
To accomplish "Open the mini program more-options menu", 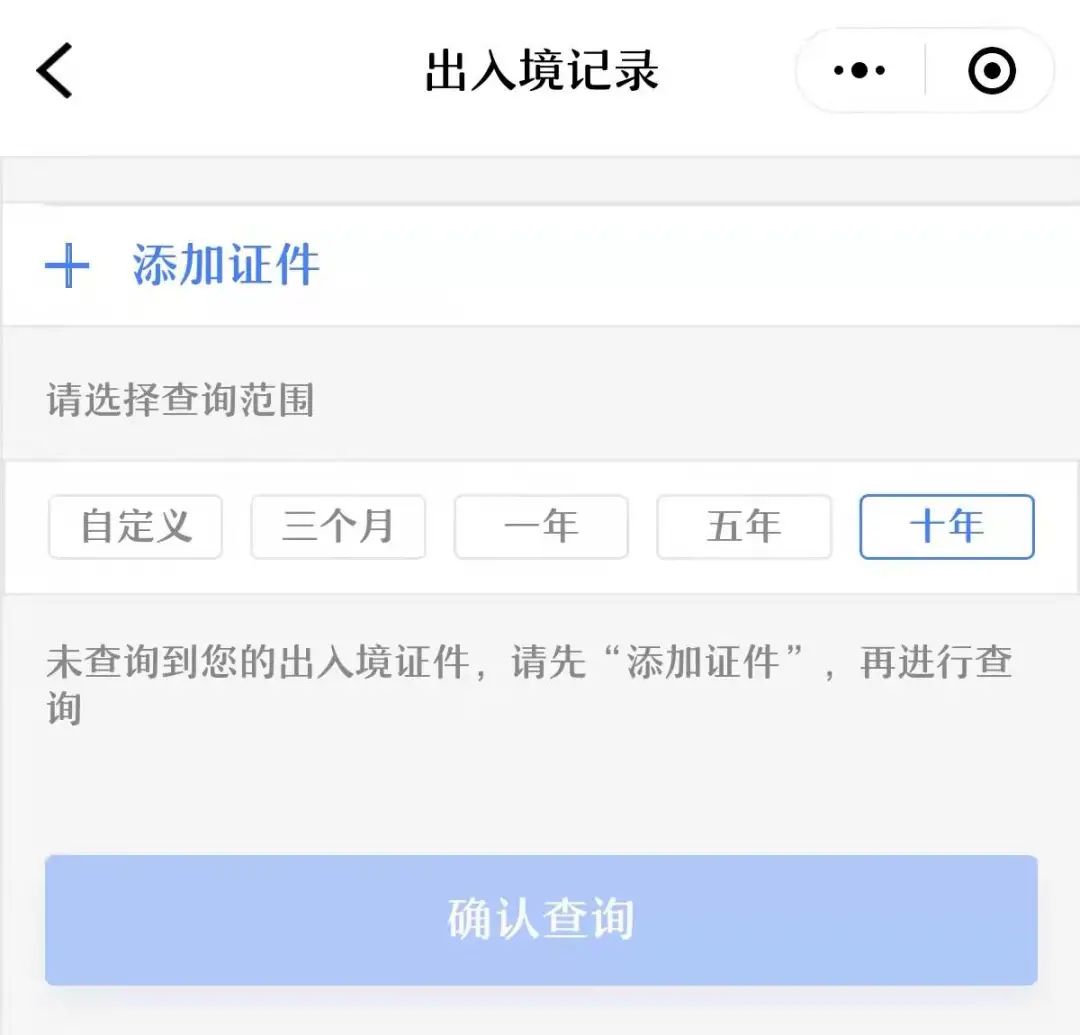I will (859, 71).
